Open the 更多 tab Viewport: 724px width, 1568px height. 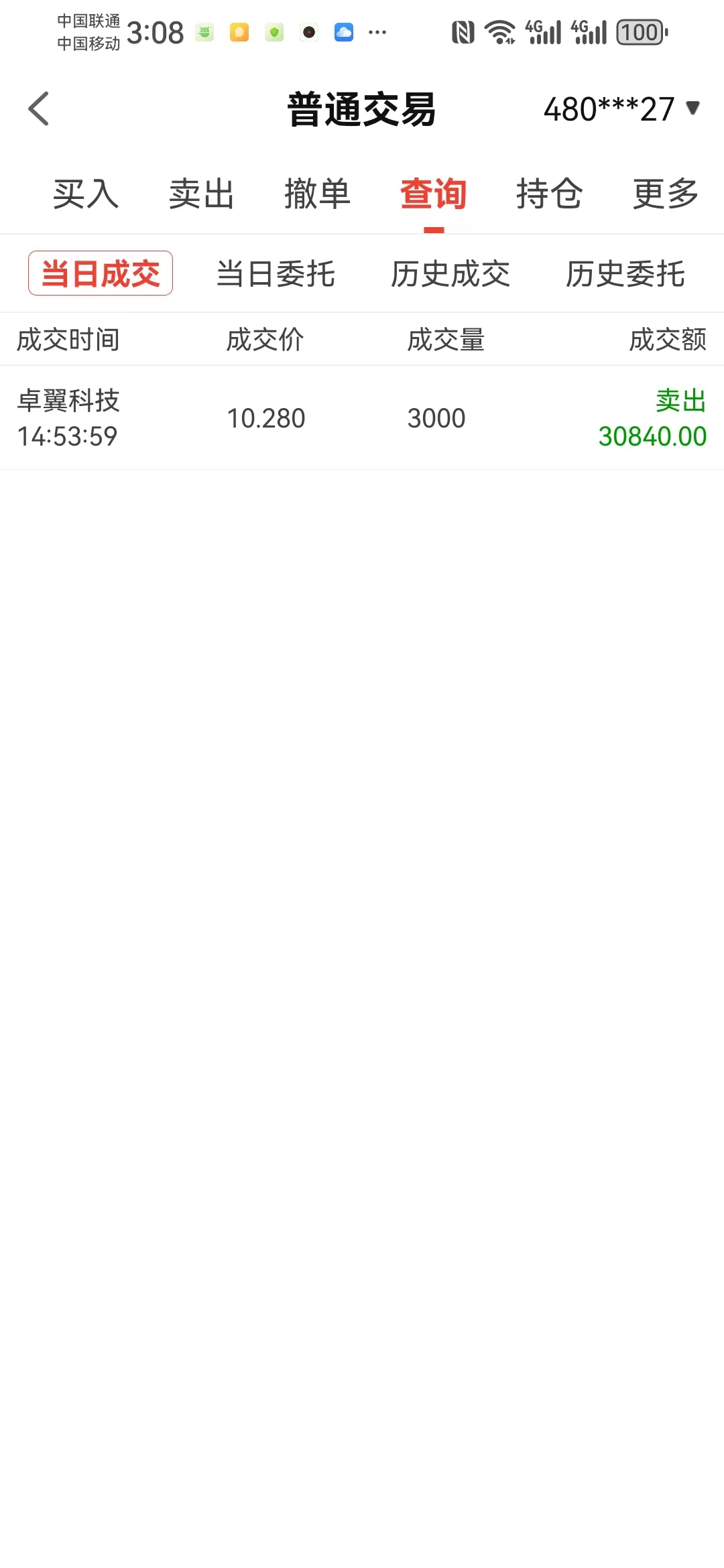click(x=665, y=194)
